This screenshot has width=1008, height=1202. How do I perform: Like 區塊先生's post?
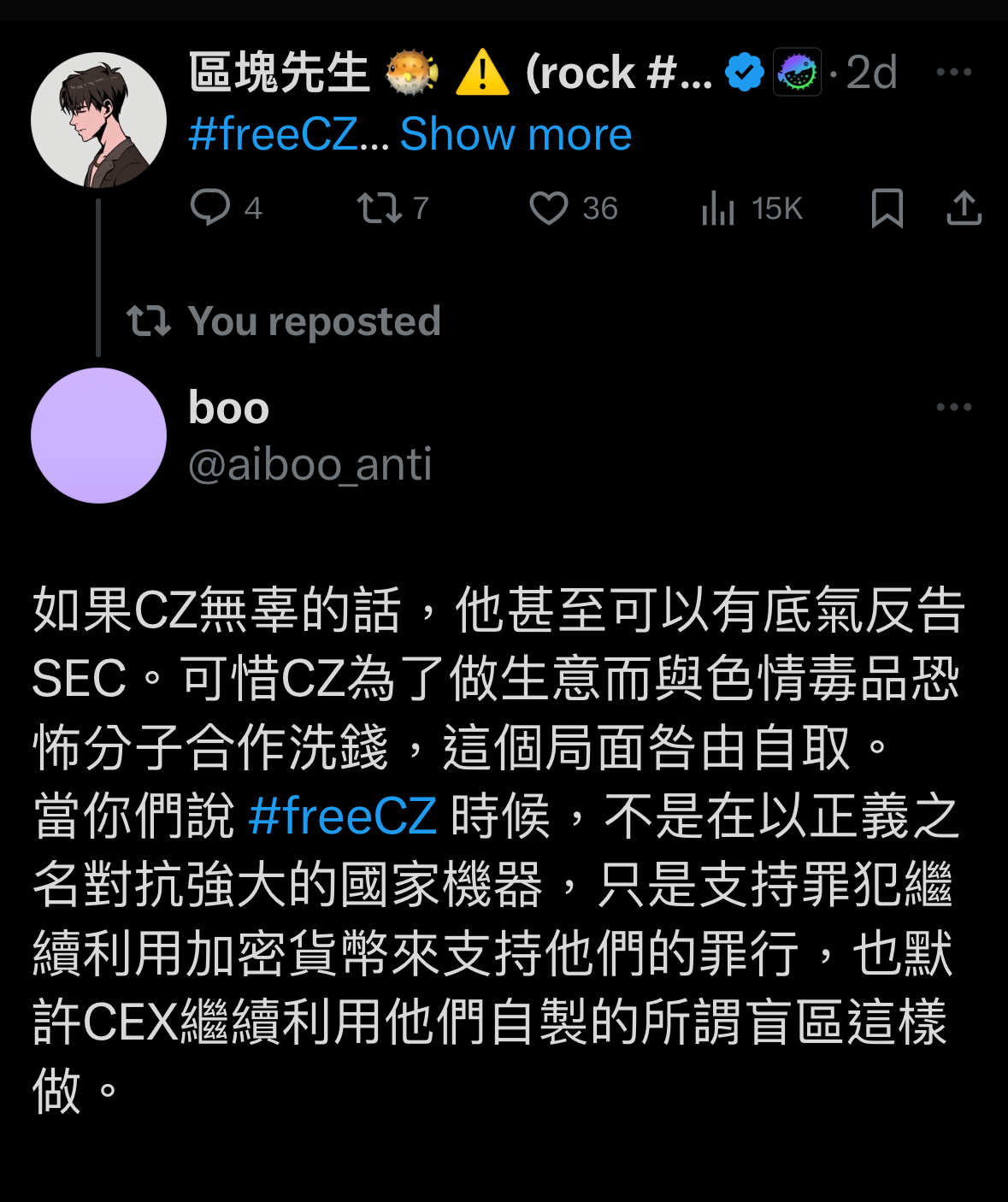pyautogui.click(x=548, y=208)
